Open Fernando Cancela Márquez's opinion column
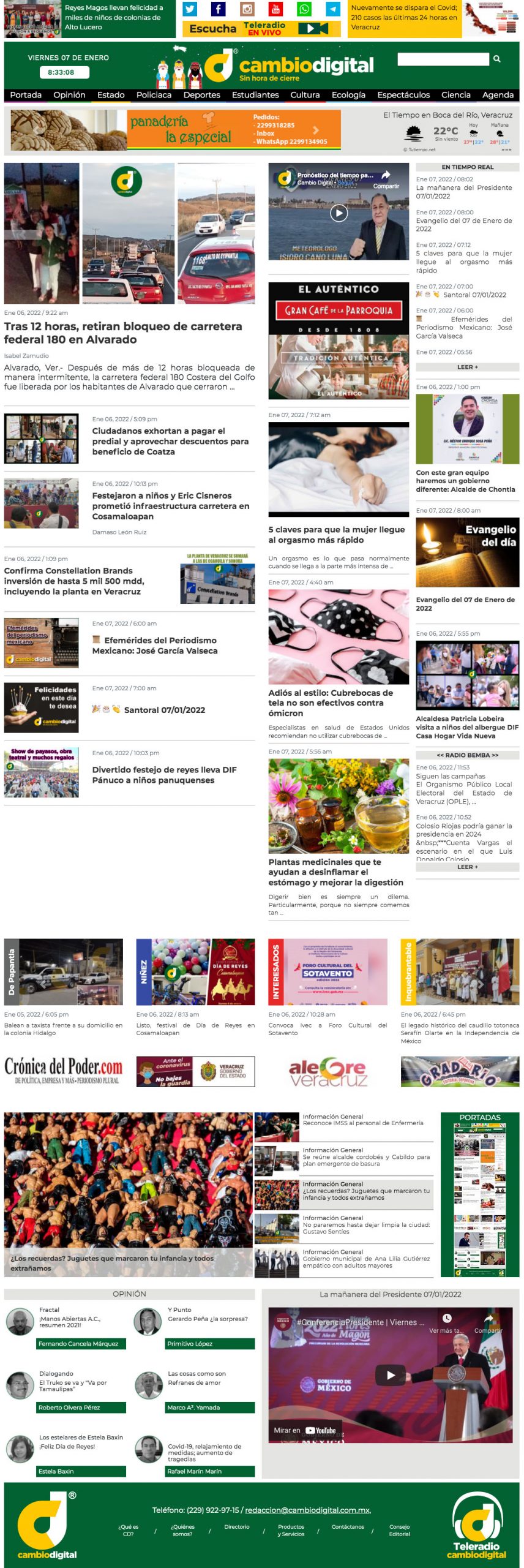 click(x=81, y=1344)
